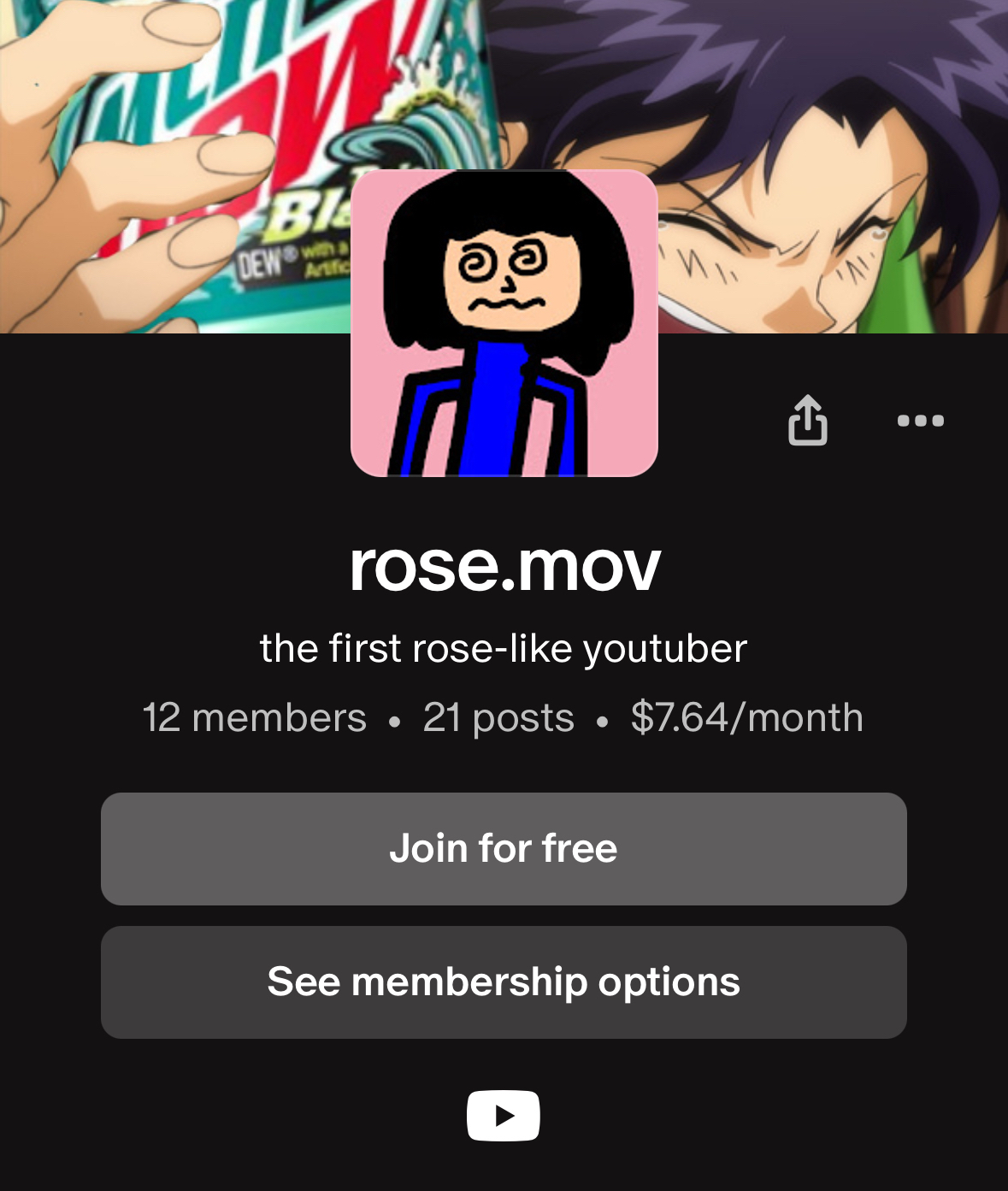
Task: Open the creator's YouTube channel link
Action: 504,1116
